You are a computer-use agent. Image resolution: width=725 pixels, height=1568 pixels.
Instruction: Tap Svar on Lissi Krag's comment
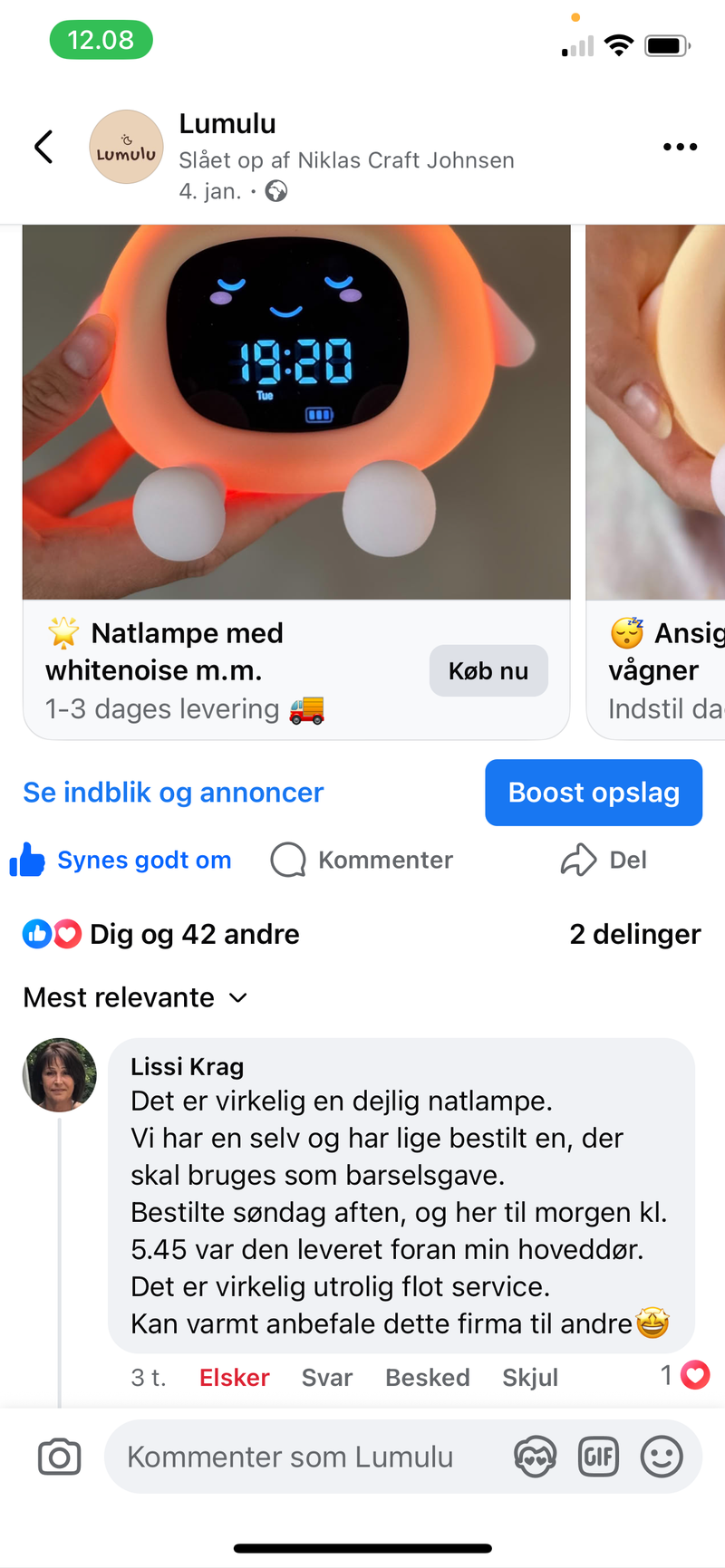pyautogui.click(x=326, y=1378)
